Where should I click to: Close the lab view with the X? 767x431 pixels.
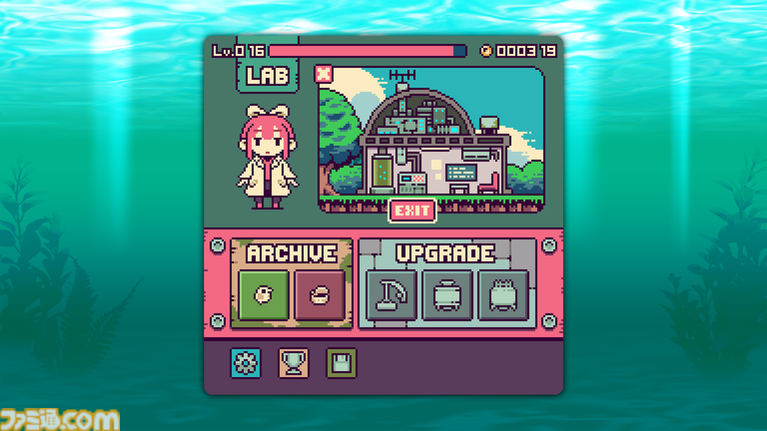(x=323, y=73)
